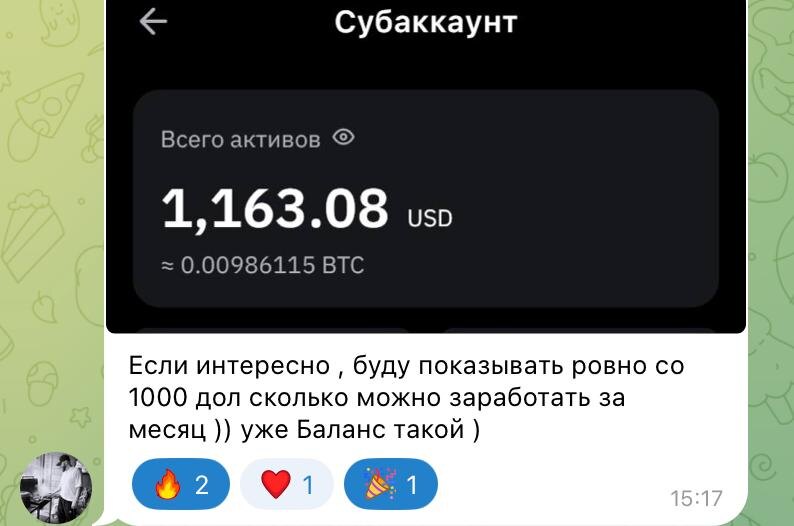Open the sender's profile avatar

click(57, 486)
